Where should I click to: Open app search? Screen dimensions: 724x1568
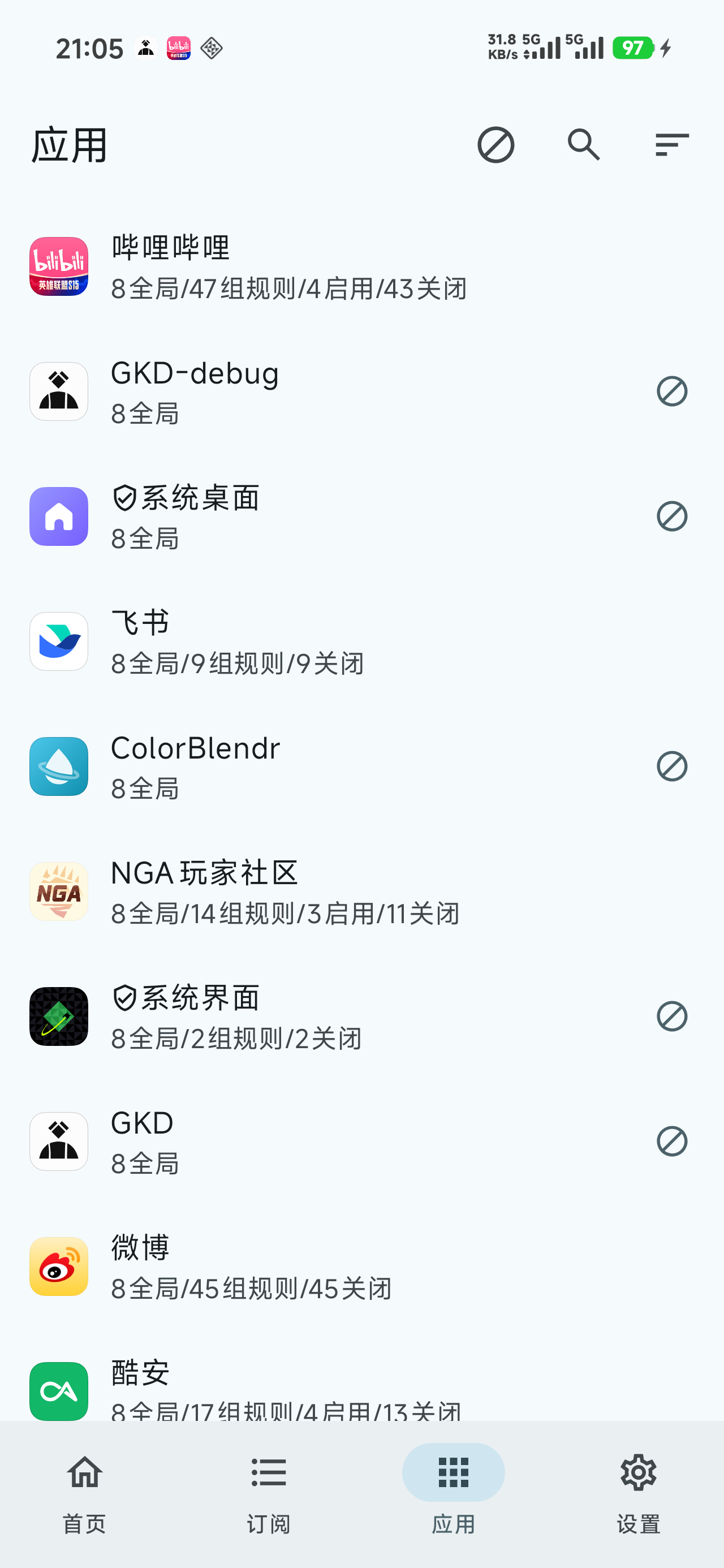pos(583,145)
